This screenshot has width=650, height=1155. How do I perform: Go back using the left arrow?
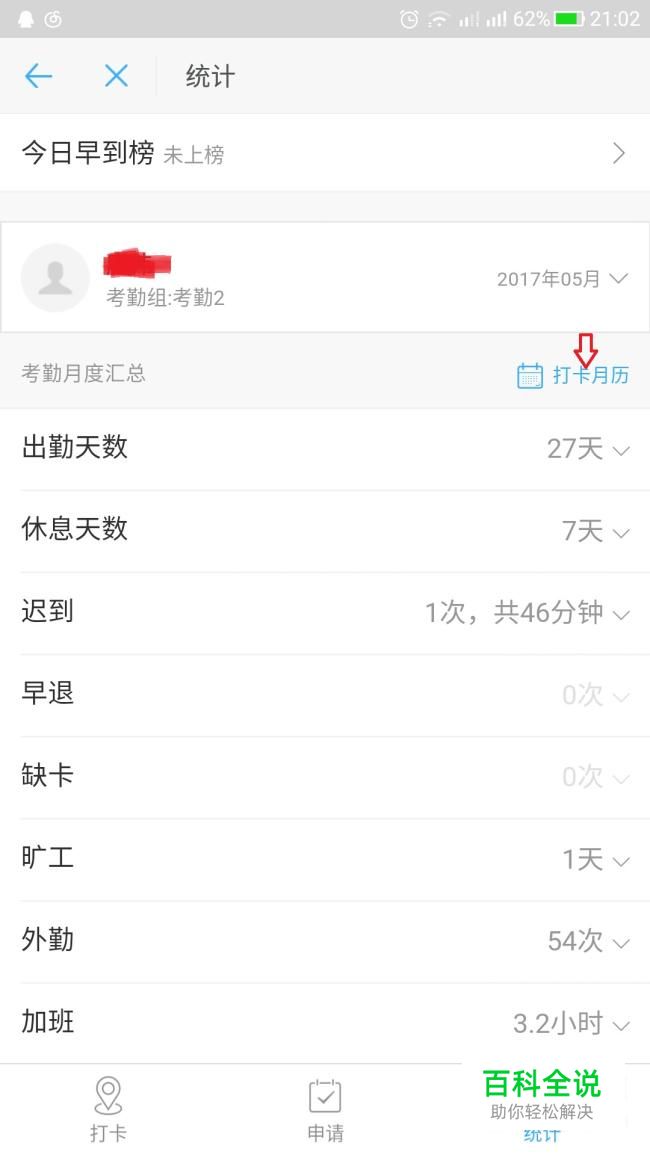[38, 76]
